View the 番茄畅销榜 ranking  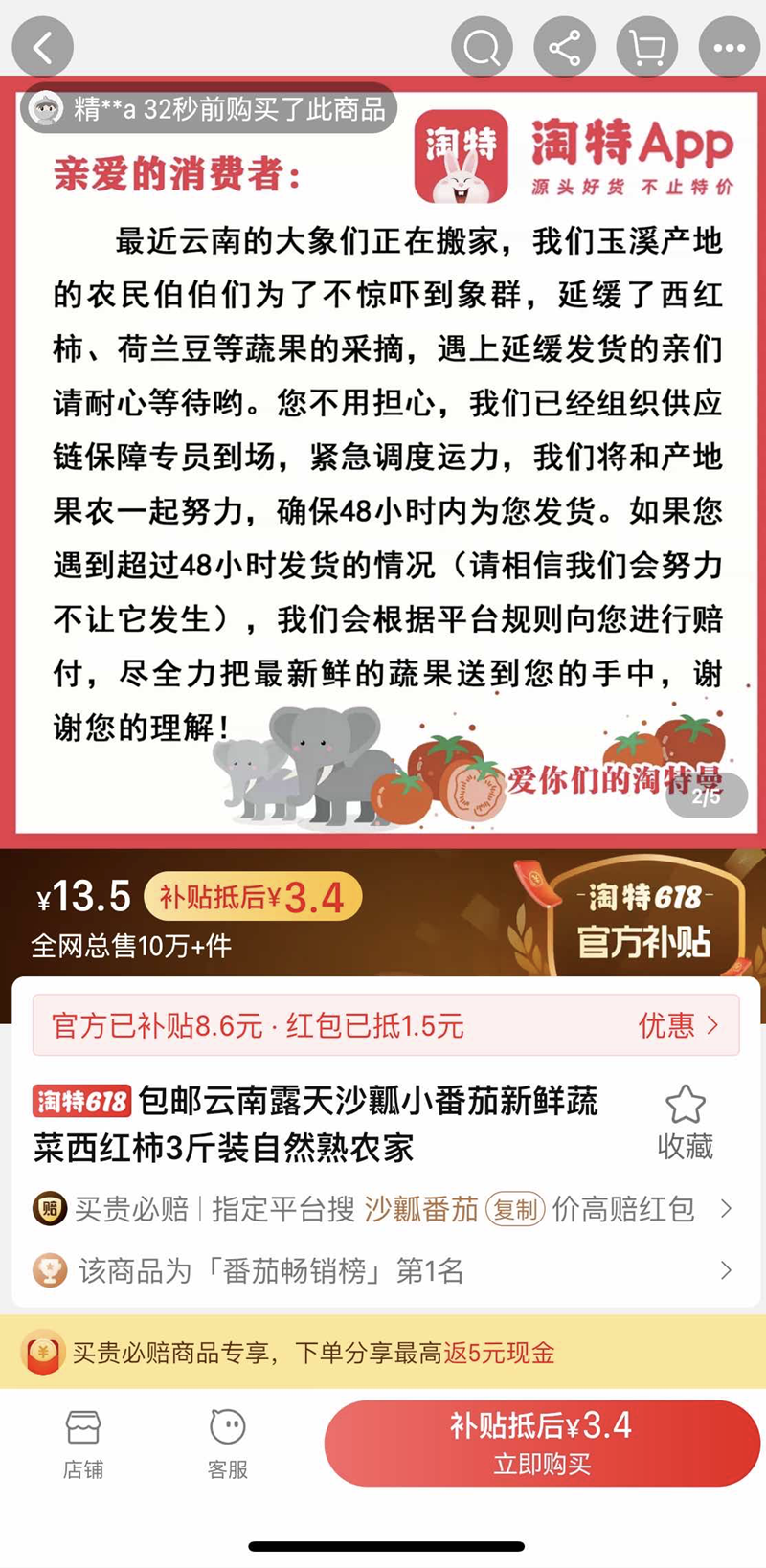pos(383,1271)
